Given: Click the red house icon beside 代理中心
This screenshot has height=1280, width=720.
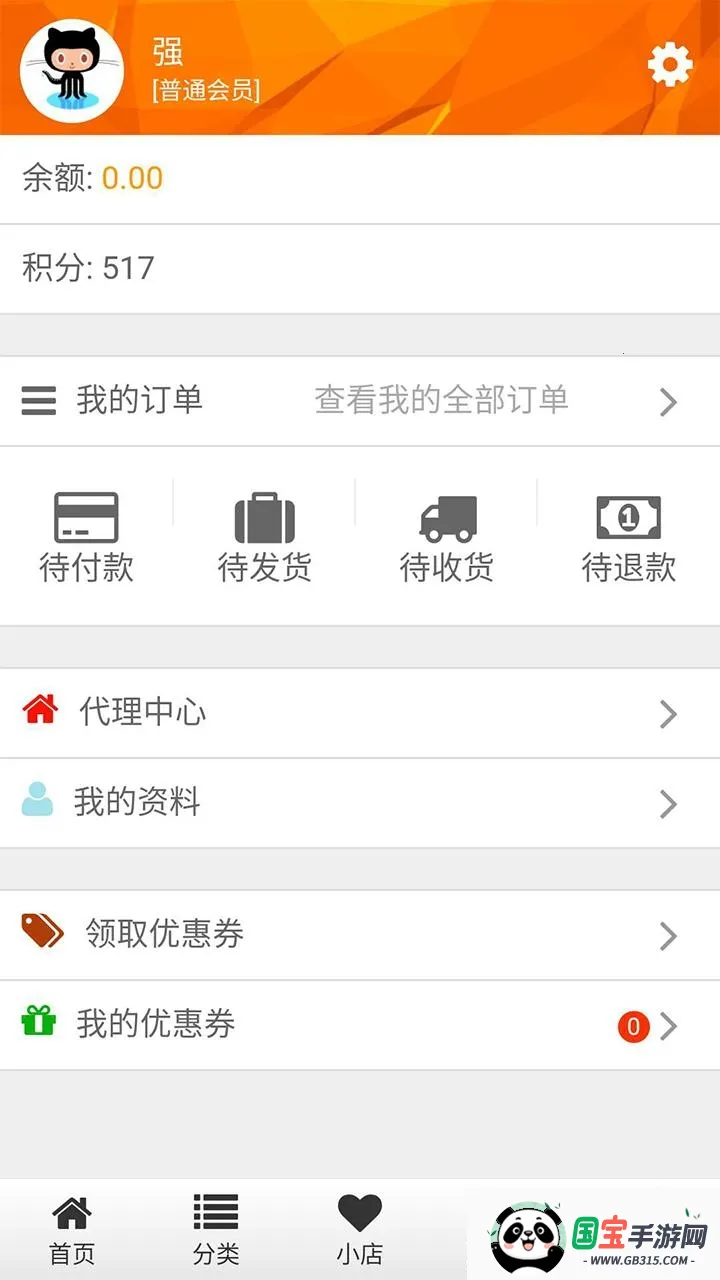Looking at the screenshot, I should pos(38,712).
